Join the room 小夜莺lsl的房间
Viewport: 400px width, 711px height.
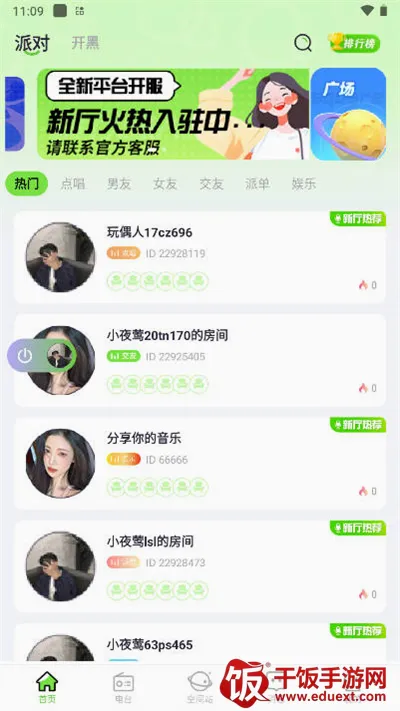tap(200, 566)
